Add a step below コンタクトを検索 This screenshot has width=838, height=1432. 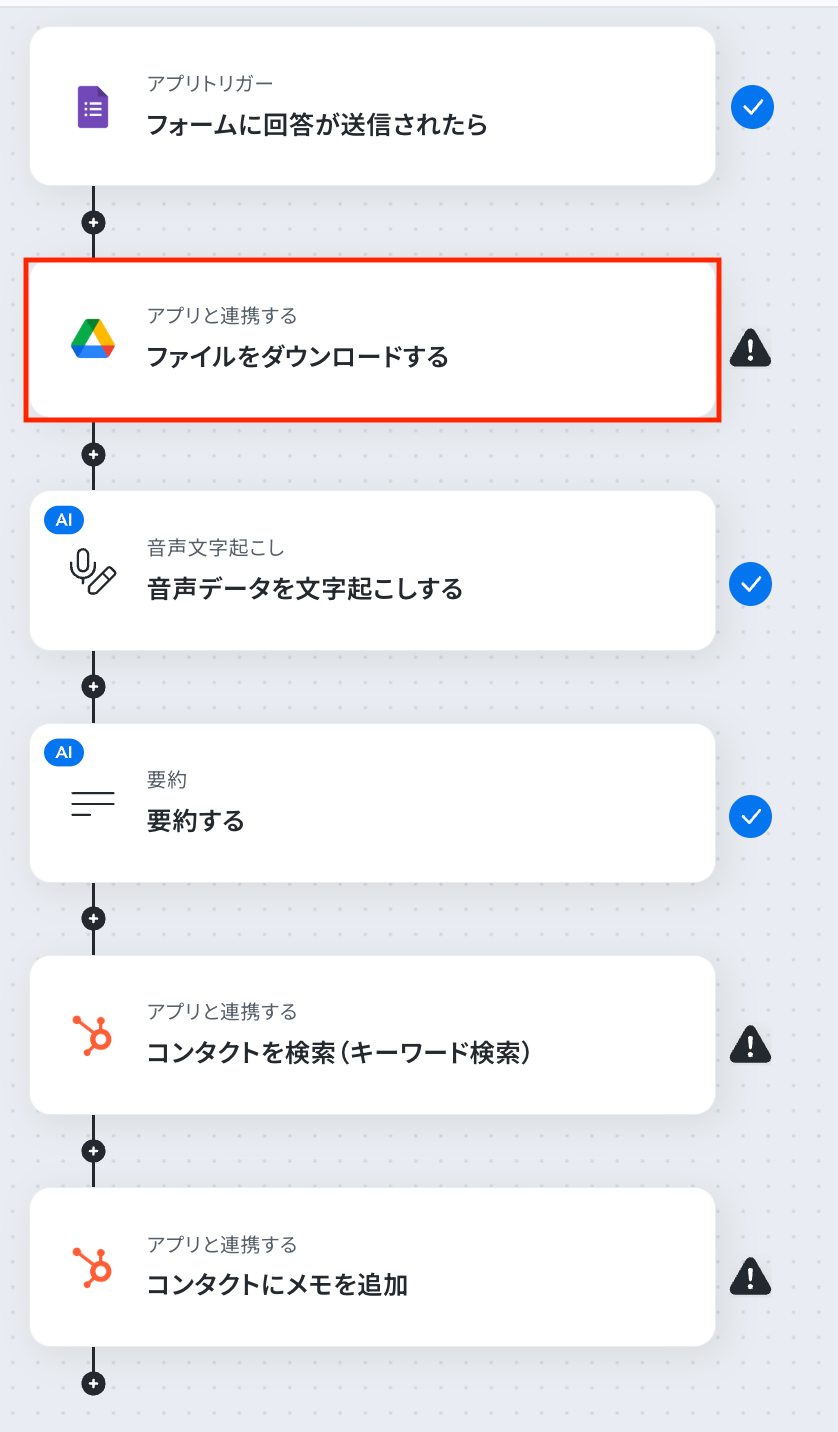click(x=93, y=1150)
